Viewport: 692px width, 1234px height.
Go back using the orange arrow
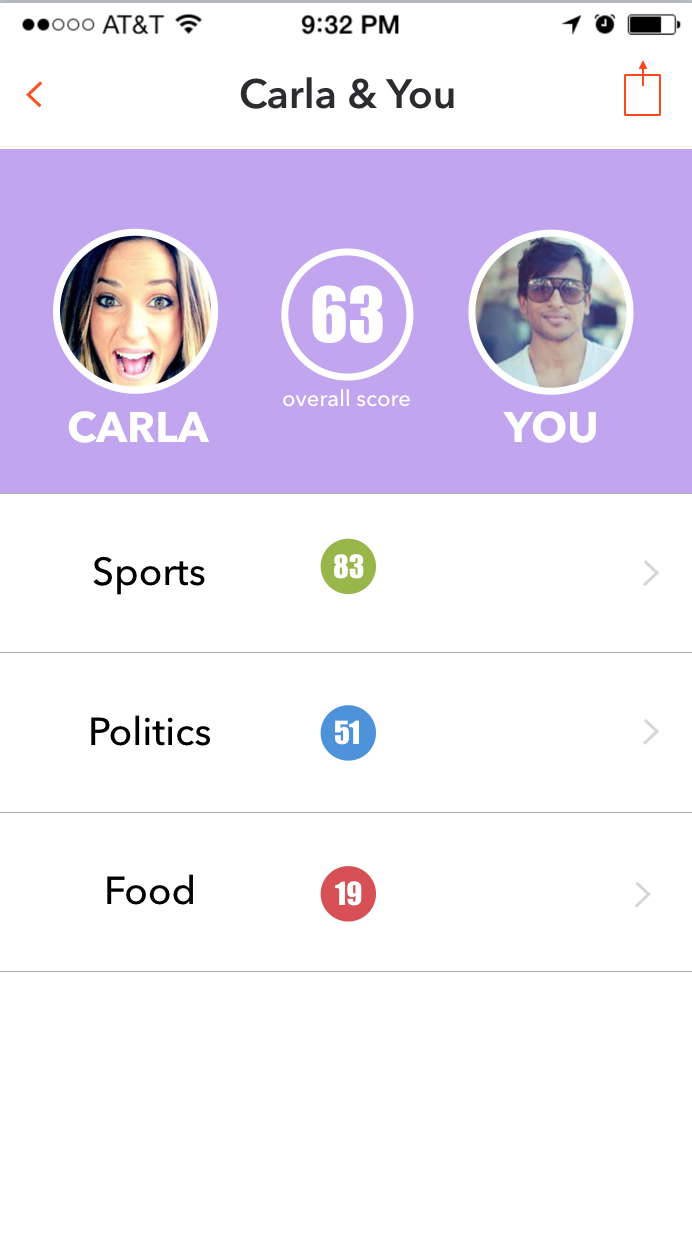click(x=35, y=95)
